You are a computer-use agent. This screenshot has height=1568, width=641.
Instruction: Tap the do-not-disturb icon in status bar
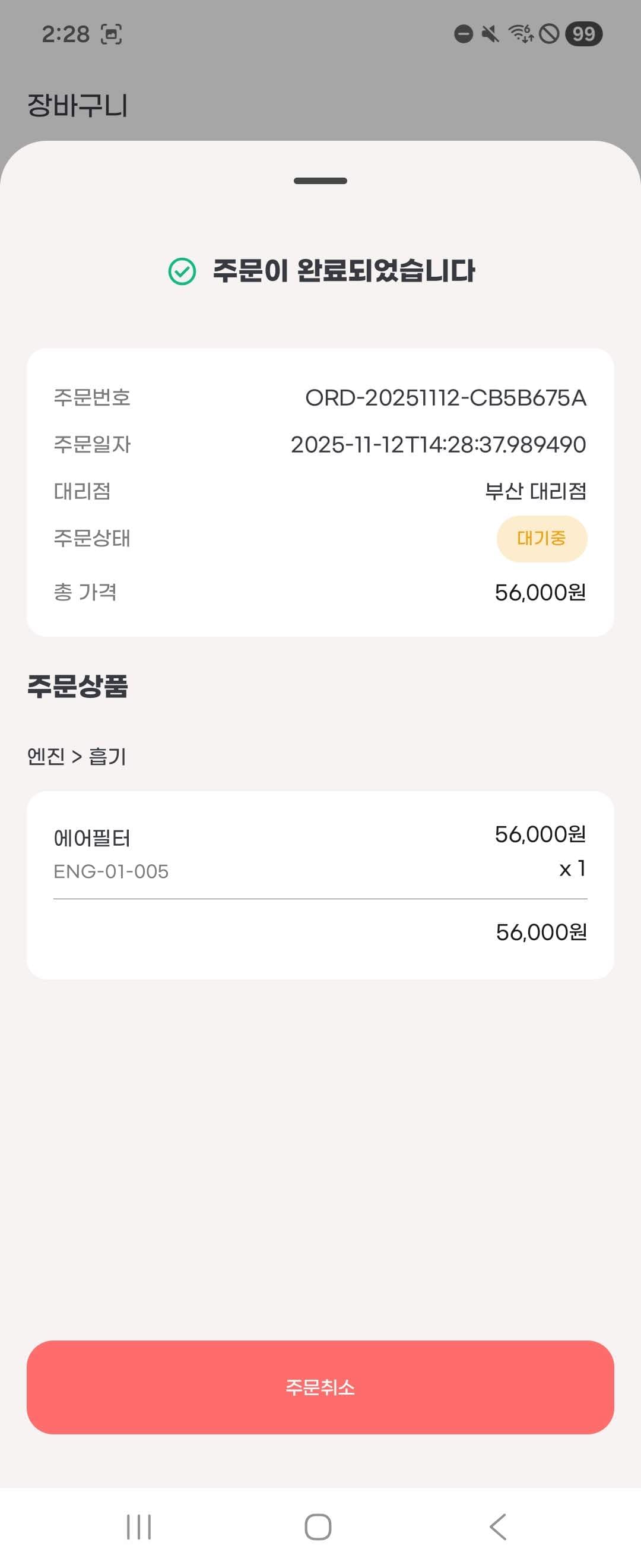point(464,34)
